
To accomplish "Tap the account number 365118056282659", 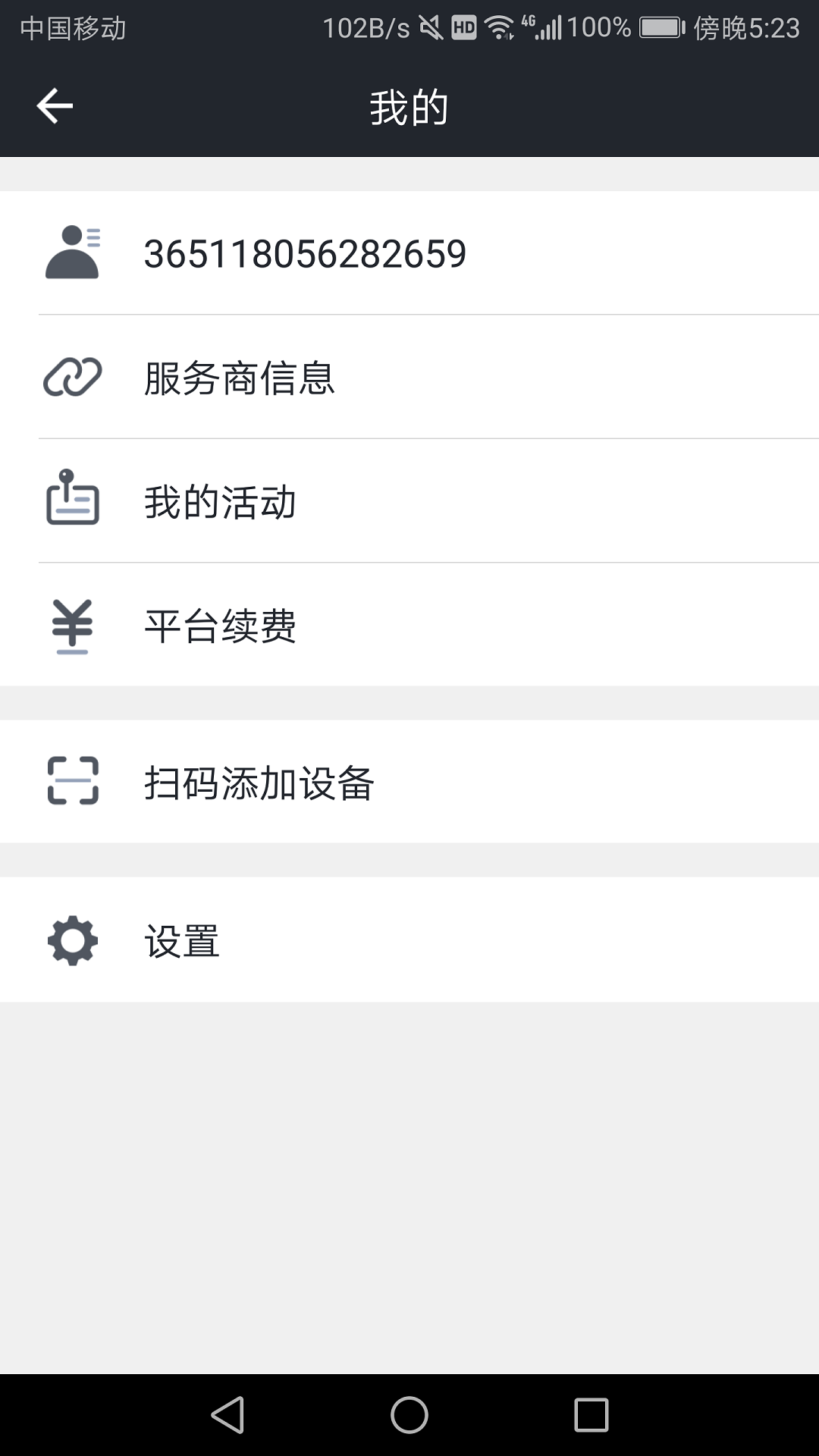I will pos(306,254).
